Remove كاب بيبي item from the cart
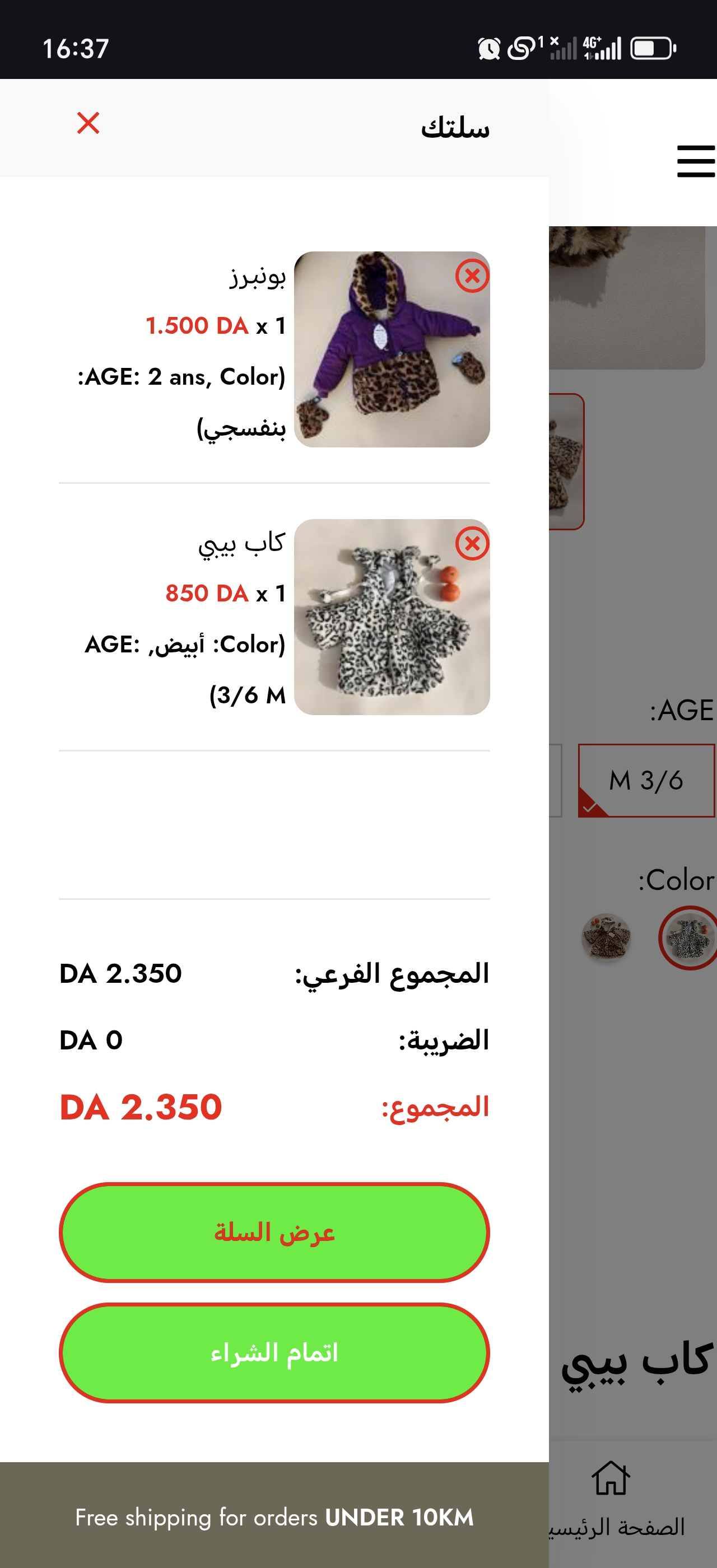Screen dimensions: 717x1568 click(472, 545)
